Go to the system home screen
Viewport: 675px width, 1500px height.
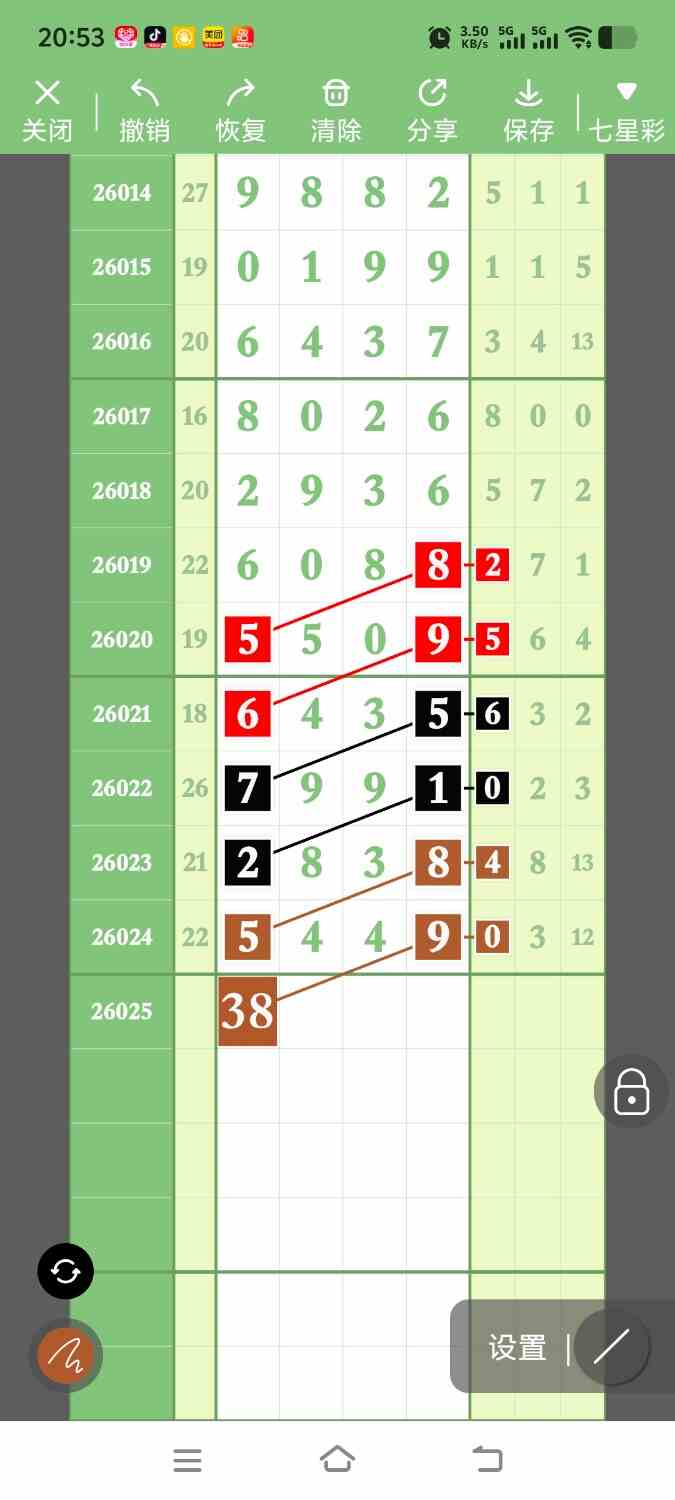337,1460
